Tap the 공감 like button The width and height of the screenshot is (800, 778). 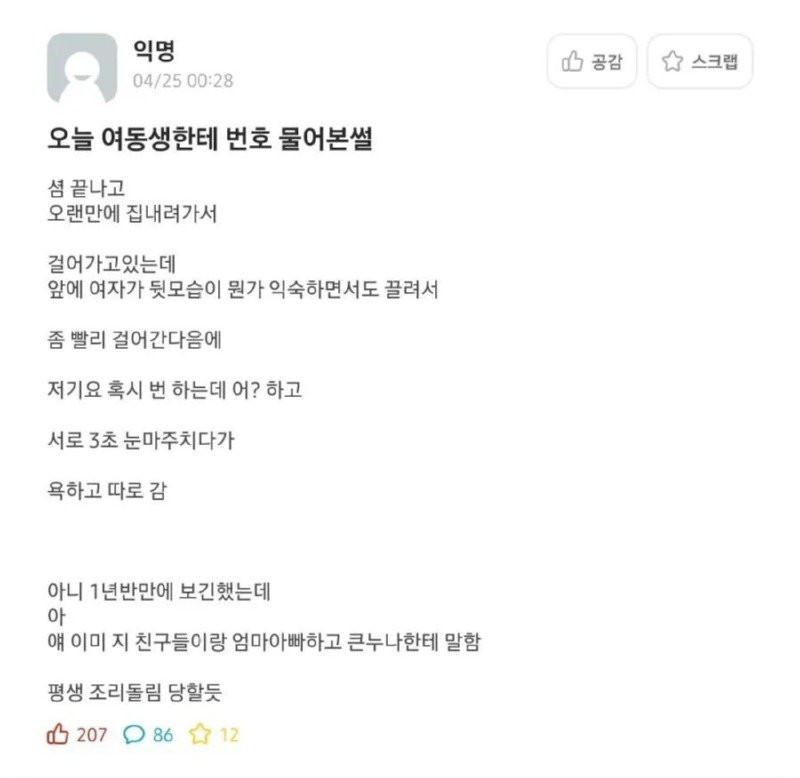(x=591, y=62)
